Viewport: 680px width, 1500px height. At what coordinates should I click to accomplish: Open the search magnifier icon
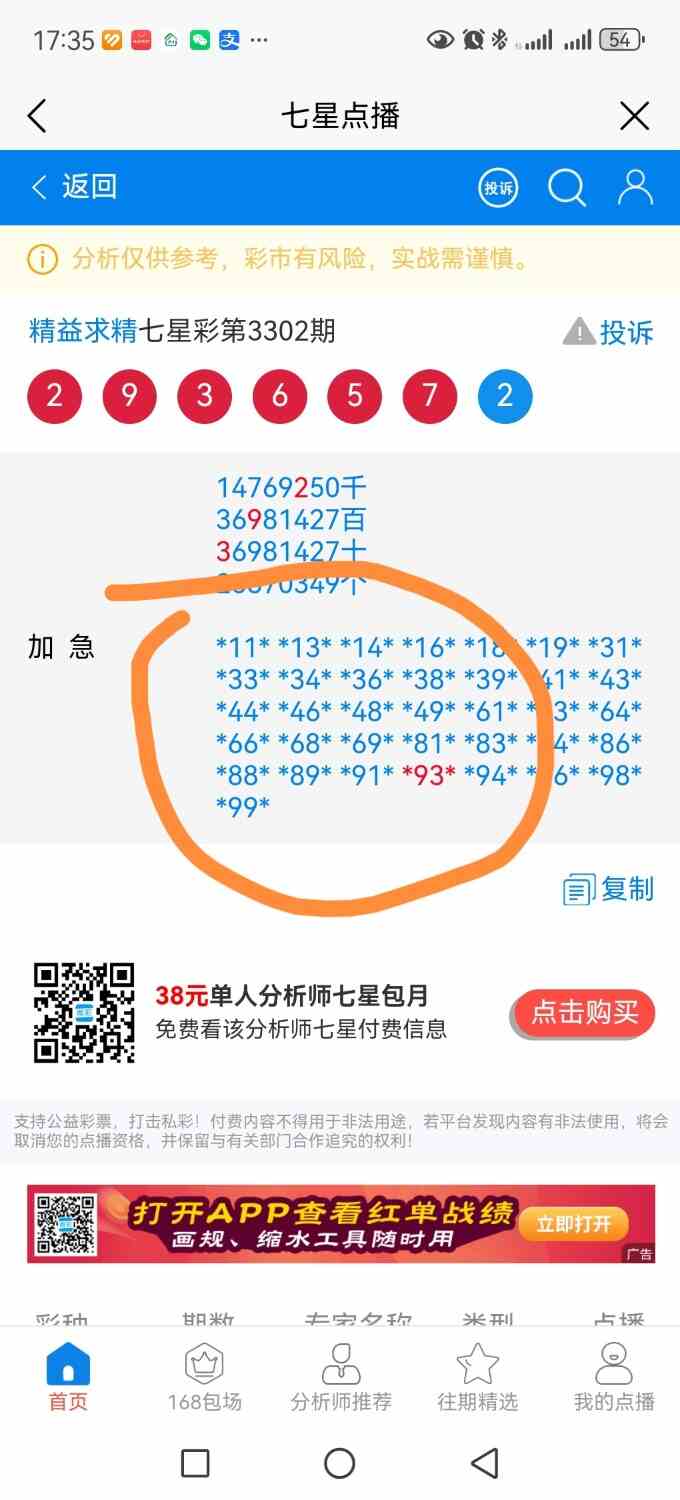pos(566,187)
